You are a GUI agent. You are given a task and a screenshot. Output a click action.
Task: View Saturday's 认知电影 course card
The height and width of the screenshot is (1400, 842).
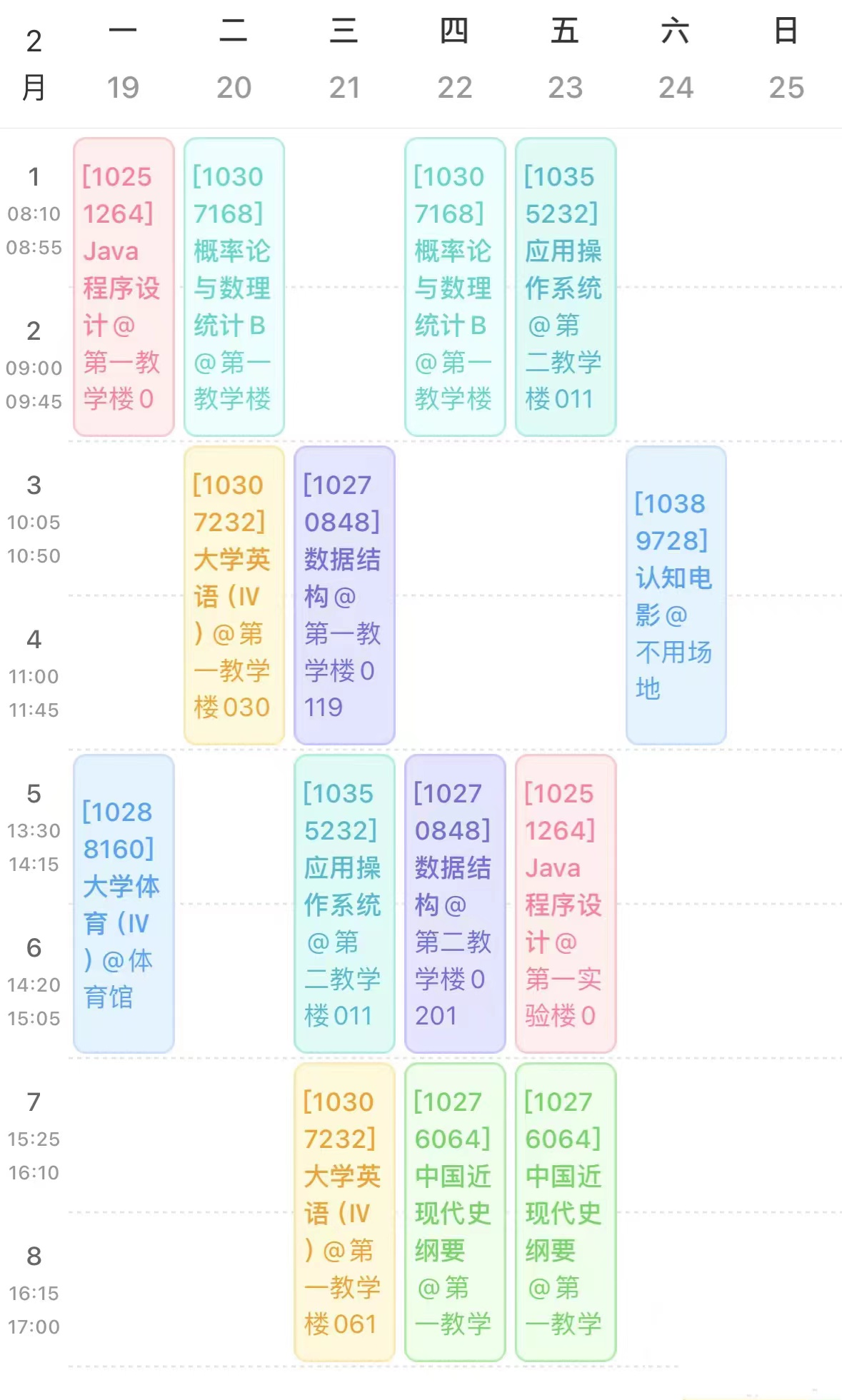[676, 595]
